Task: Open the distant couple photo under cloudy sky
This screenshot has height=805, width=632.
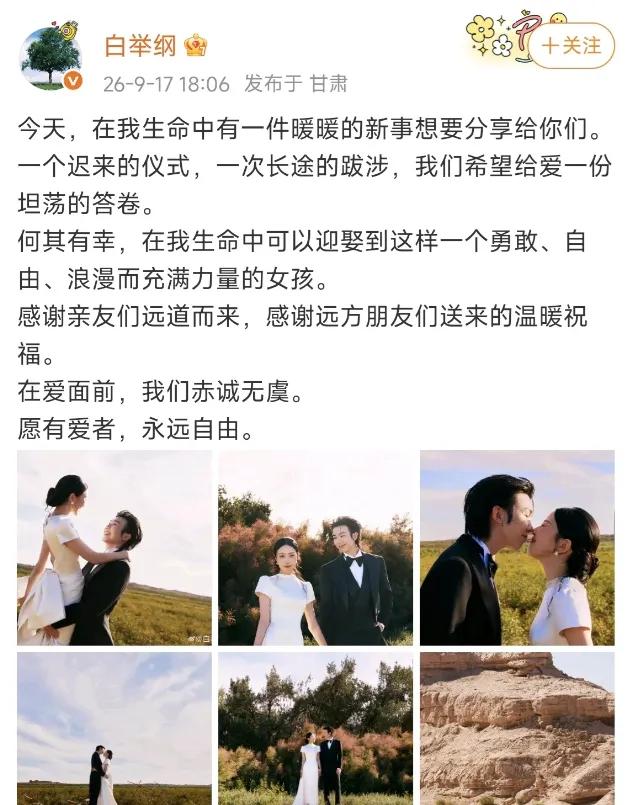Action: click(114, 729)
